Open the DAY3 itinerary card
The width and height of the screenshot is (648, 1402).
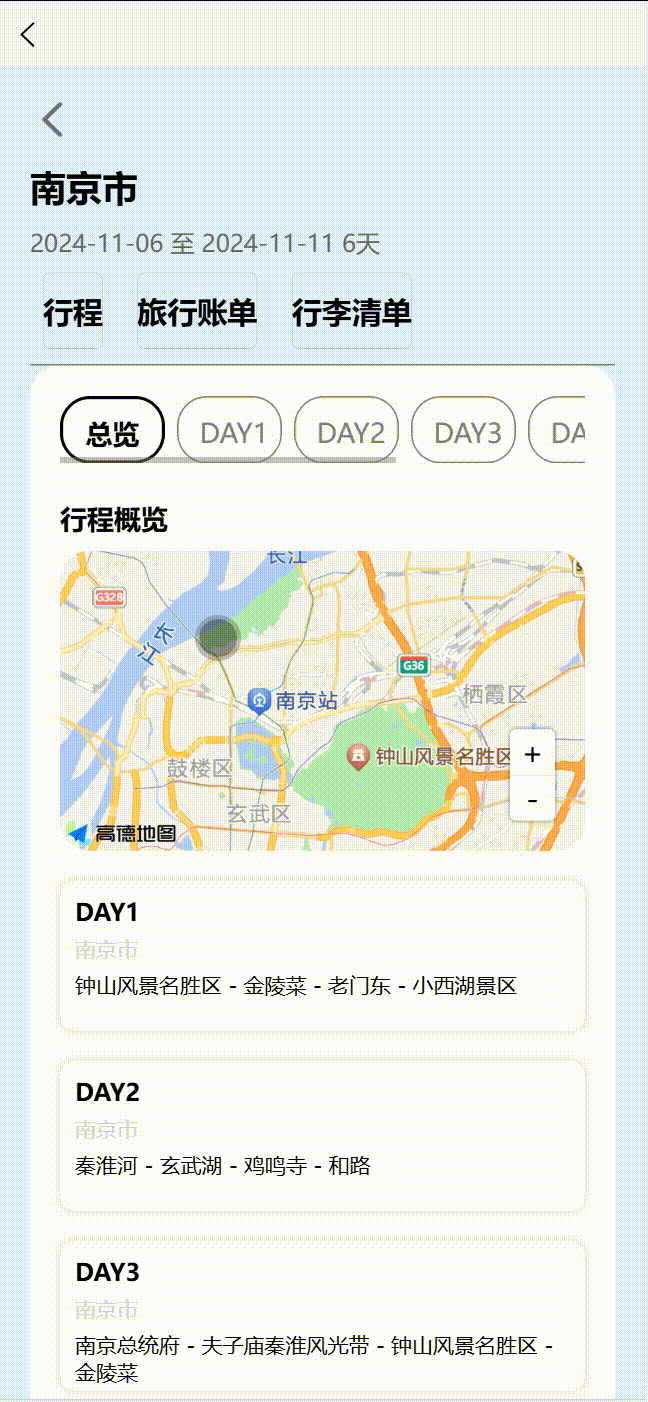pyautogui.click(x=322, y=1315)
